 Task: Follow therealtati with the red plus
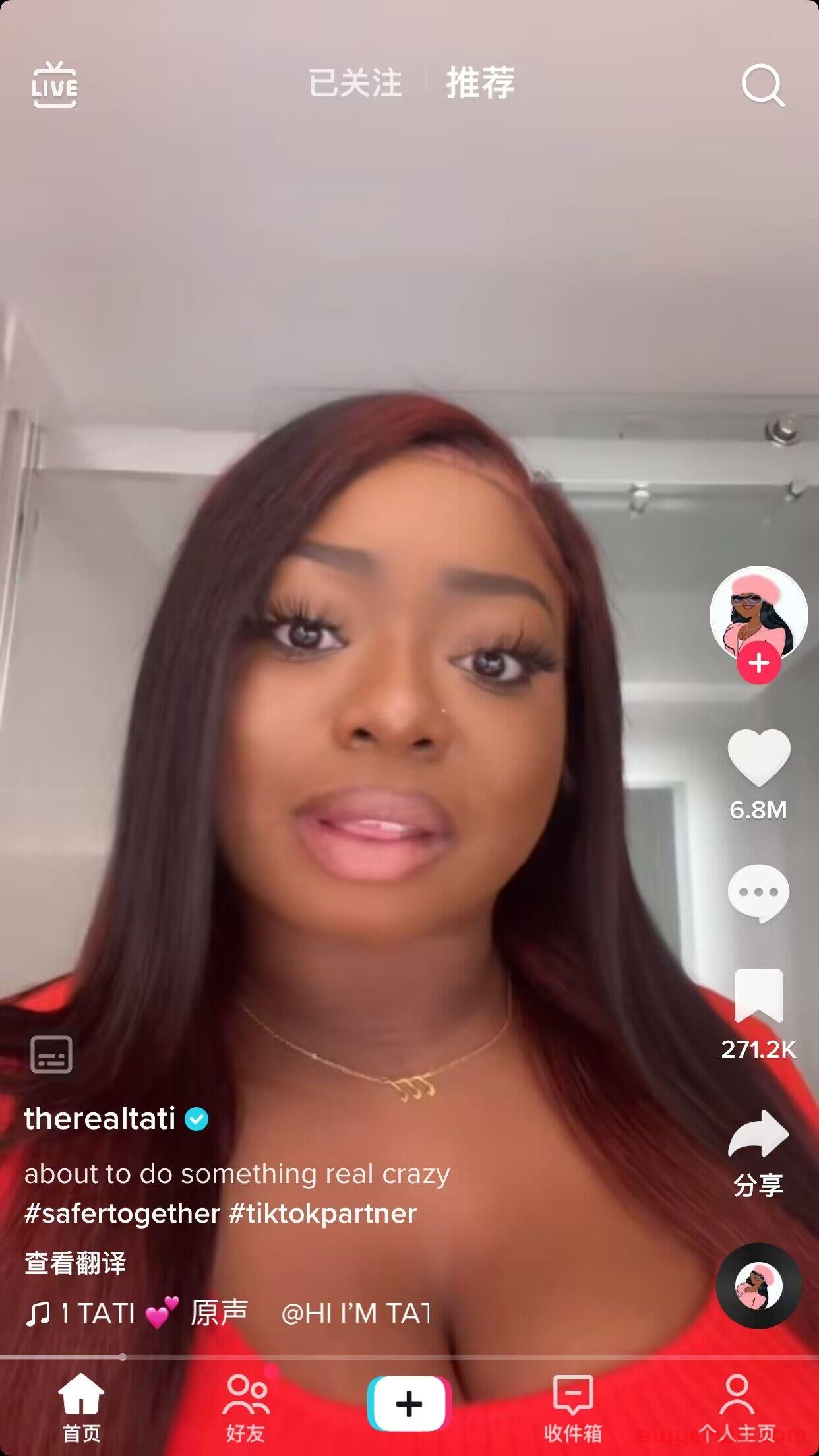758,663
